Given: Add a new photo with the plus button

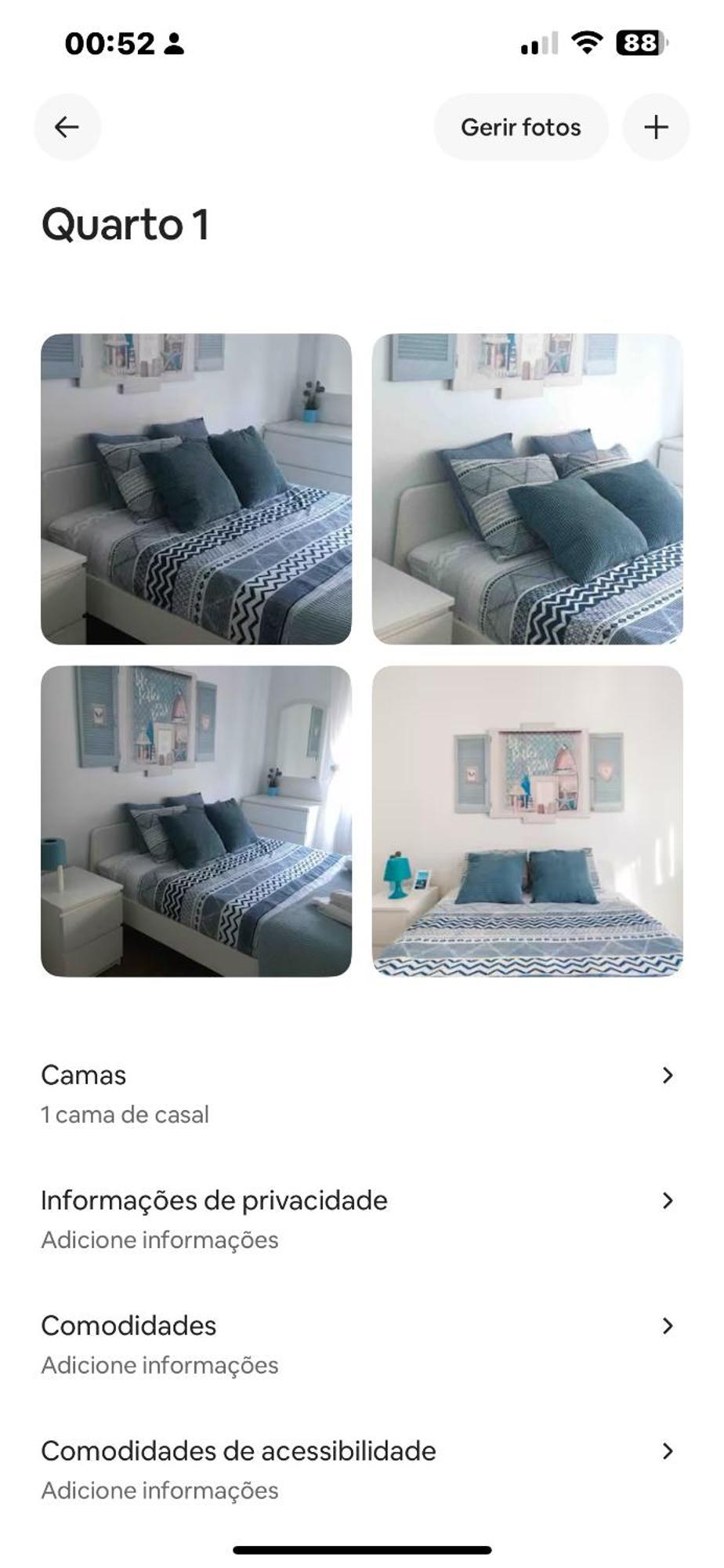Looking at the screenshot, I should pos(656,127).
